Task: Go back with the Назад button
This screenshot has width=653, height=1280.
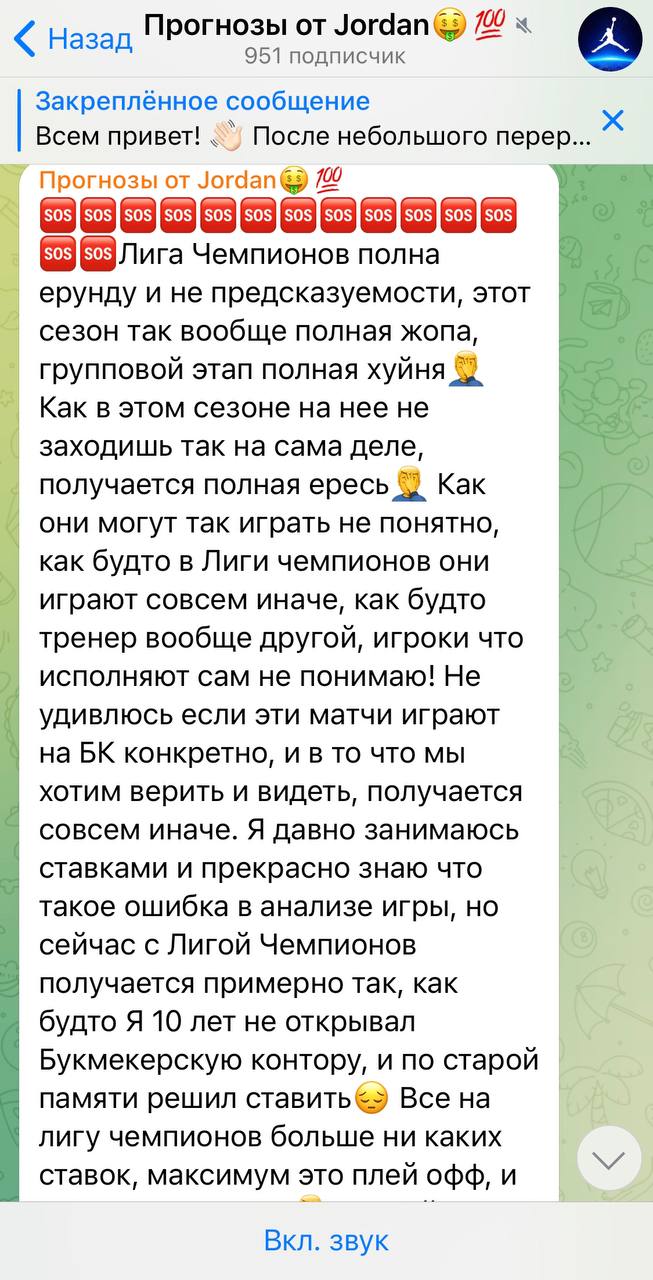Action: (73, 39)
